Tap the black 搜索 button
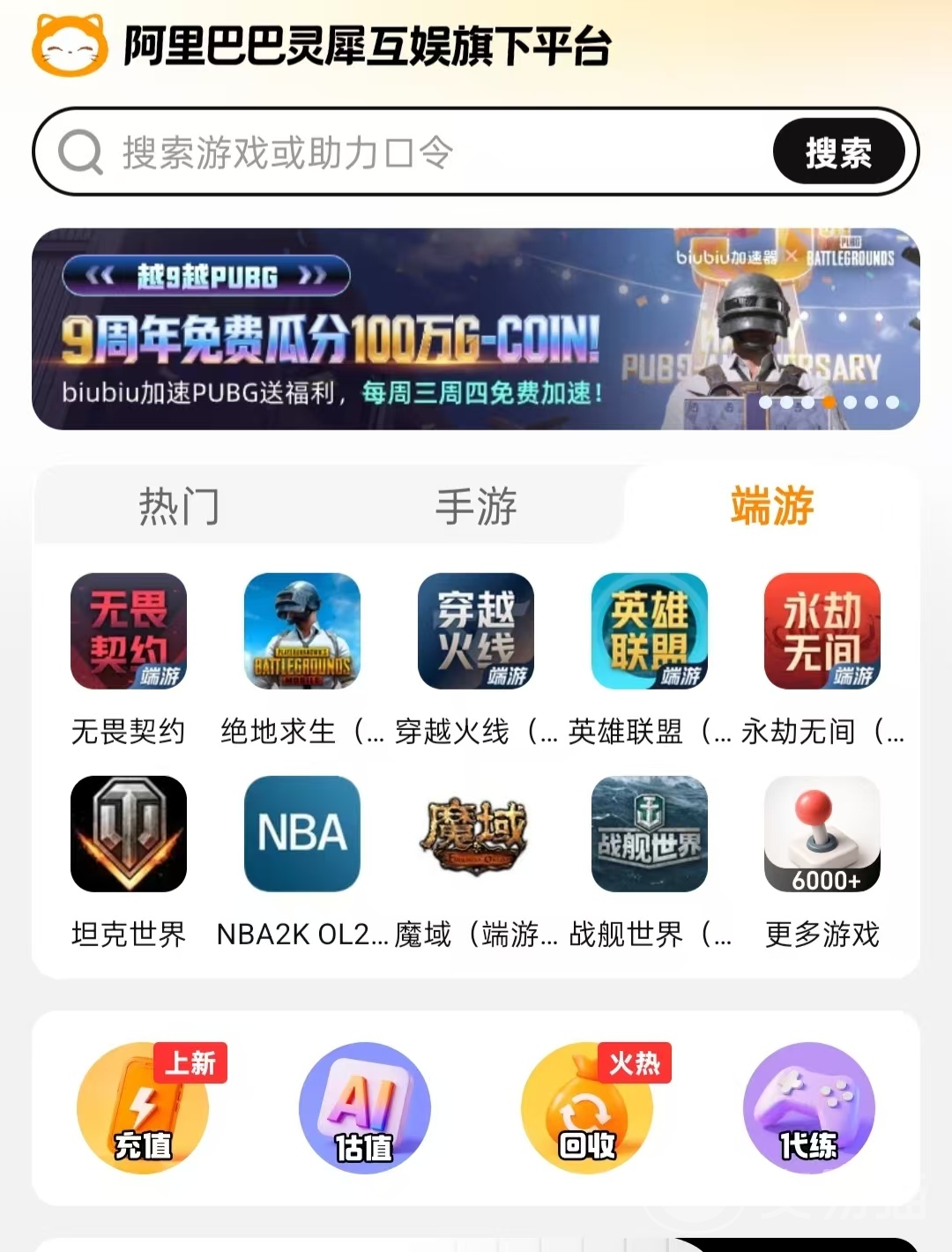This screenshot has height=1252, width=952. pos(838,152)
